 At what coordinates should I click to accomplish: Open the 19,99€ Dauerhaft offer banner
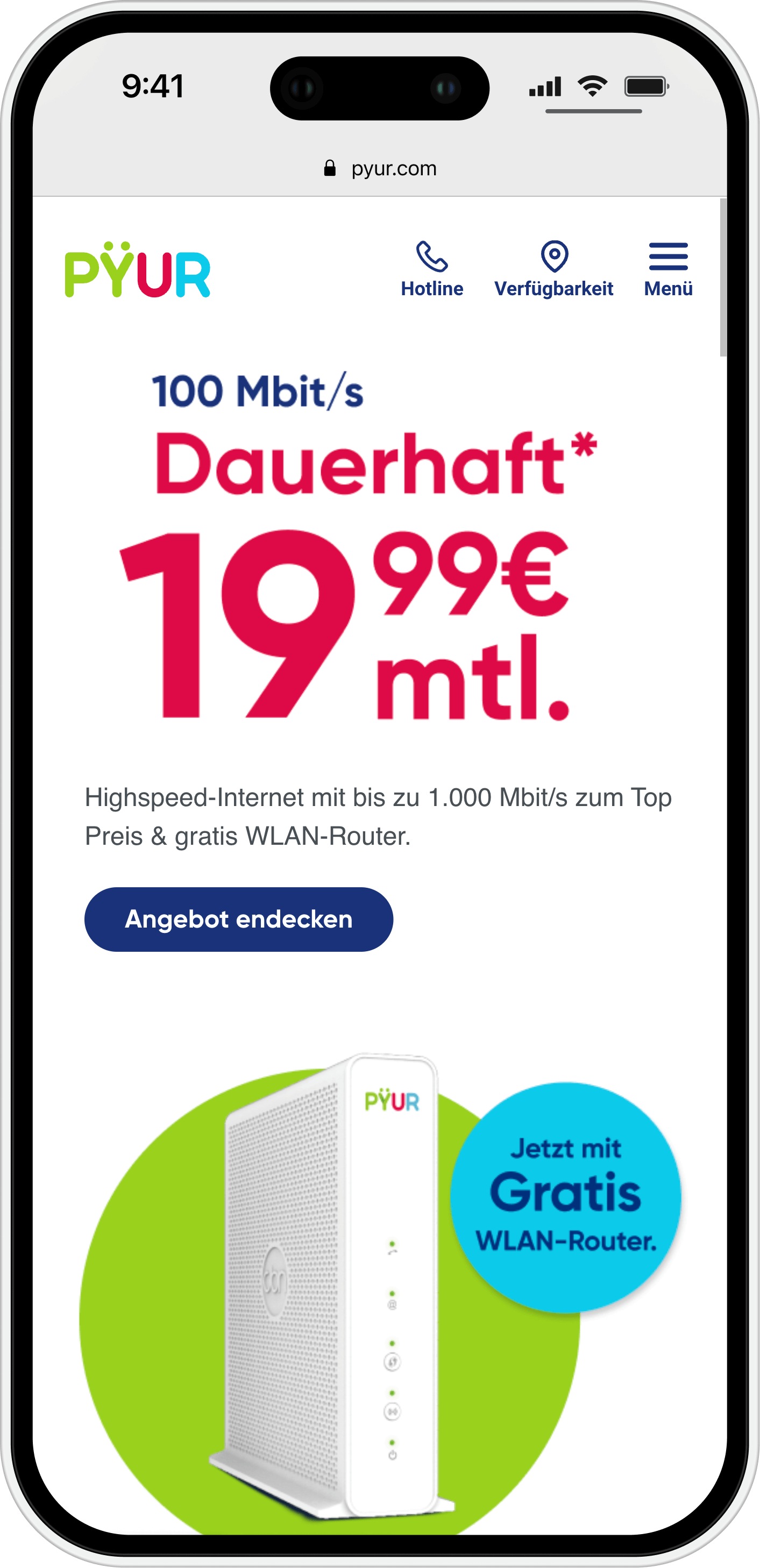click(x=359, y=548)
